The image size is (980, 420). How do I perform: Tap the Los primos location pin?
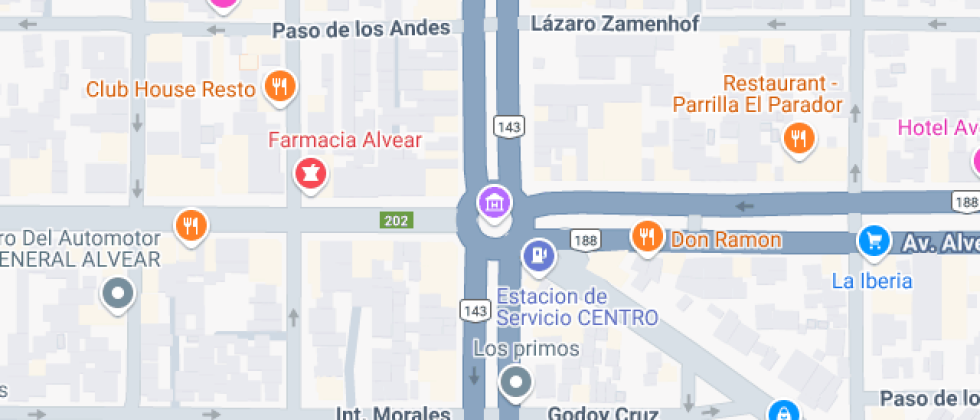pos(516,381)
